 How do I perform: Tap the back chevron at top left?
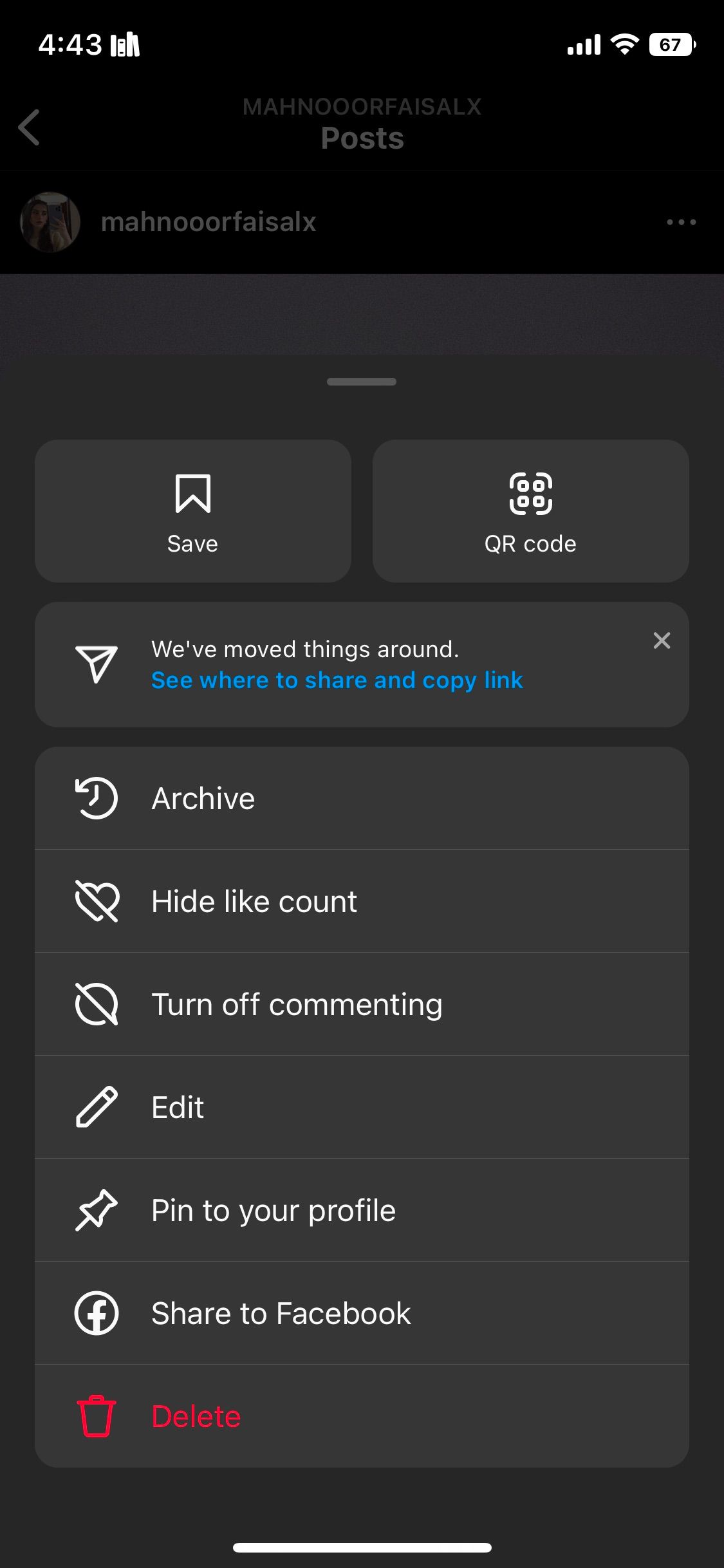tap(29, 127)
